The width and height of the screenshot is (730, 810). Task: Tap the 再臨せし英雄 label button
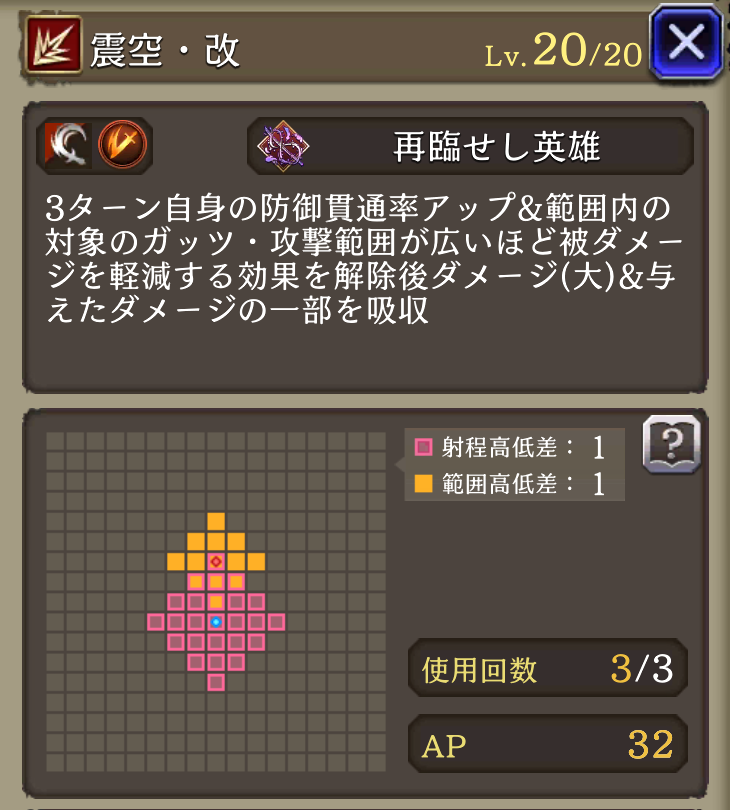(470, 146)
